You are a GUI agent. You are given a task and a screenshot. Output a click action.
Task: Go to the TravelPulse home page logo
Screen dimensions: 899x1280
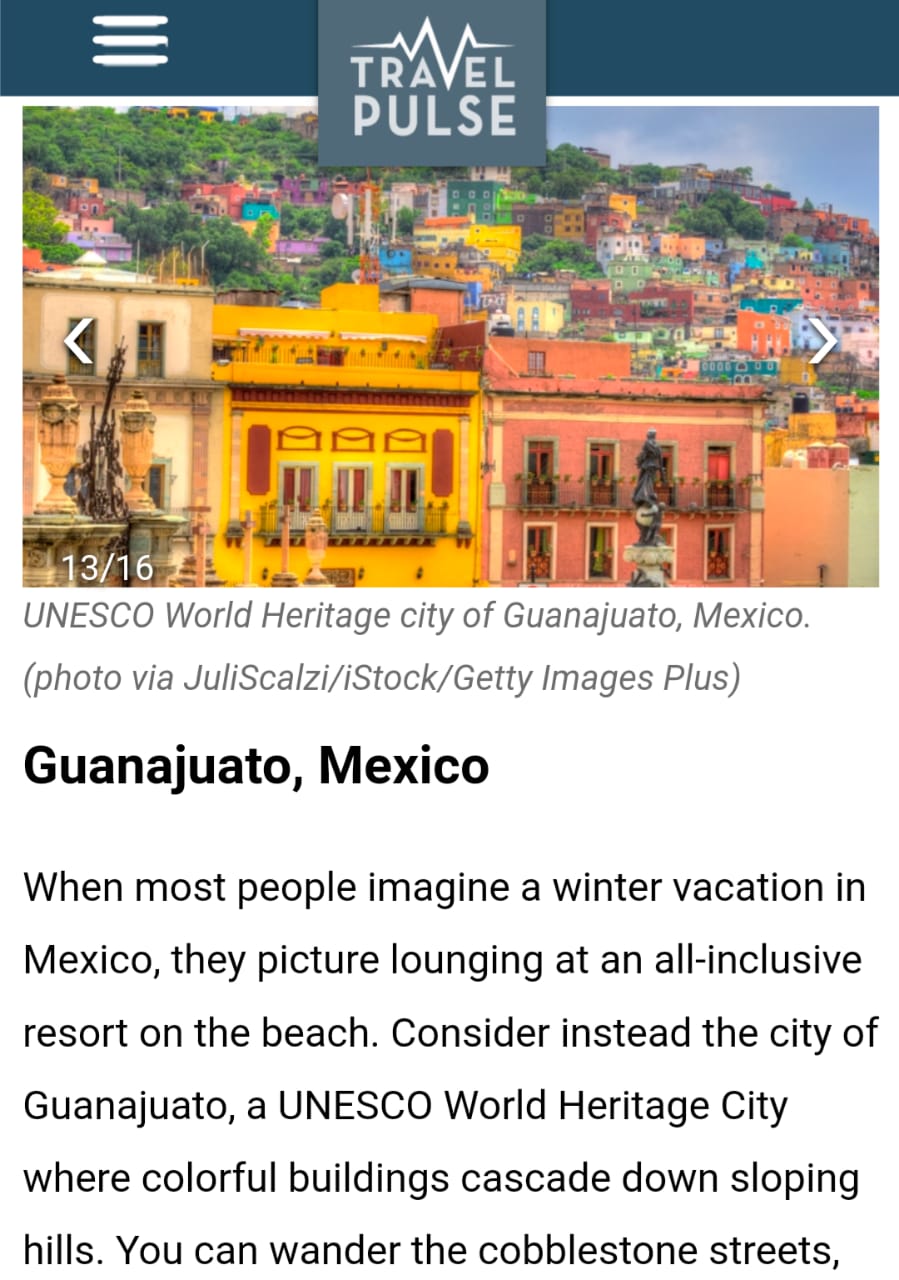pyautogui.click(x=432, y=80)
